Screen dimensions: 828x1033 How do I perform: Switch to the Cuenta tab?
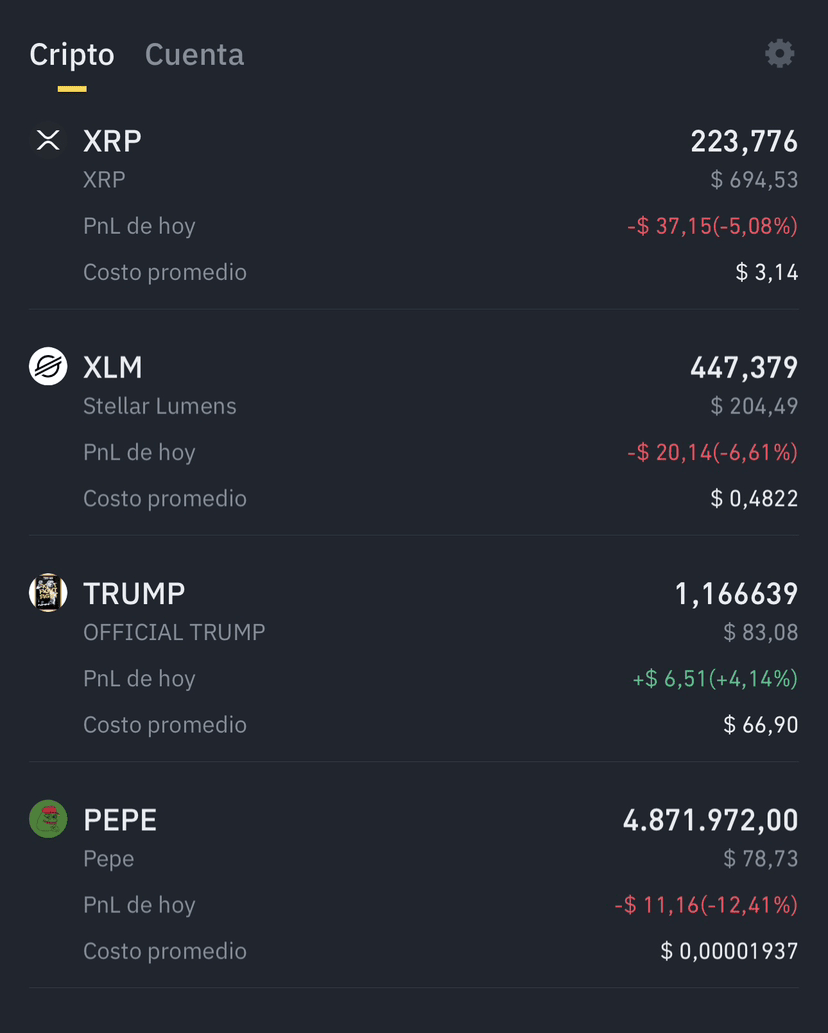pos(194,55)
